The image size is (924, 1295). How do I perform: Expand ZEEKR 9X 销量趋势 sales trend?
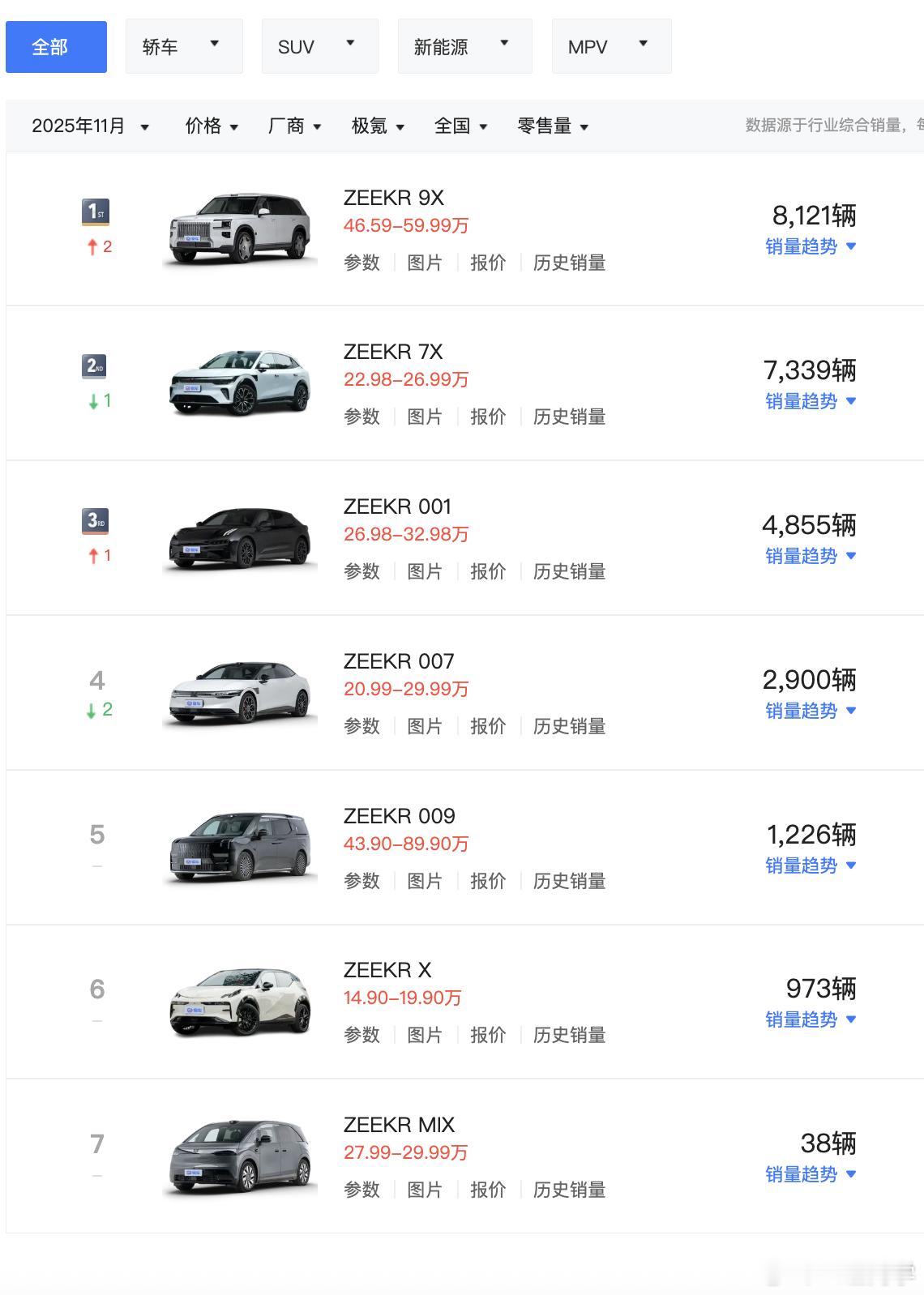[811, 246]
